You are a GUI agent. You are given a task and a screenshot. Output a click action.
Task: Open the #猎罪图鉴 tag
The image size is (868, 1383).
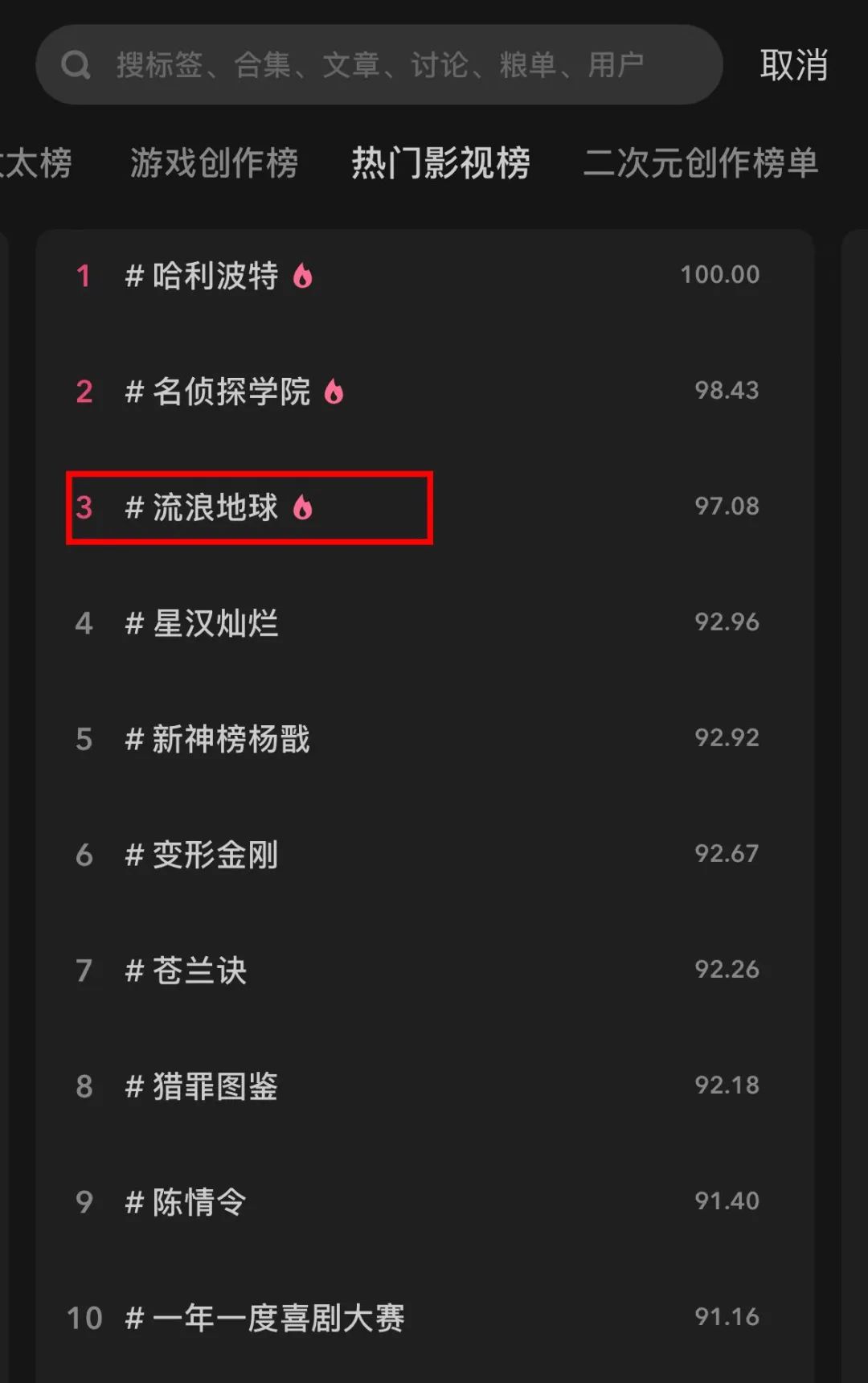424,1086
